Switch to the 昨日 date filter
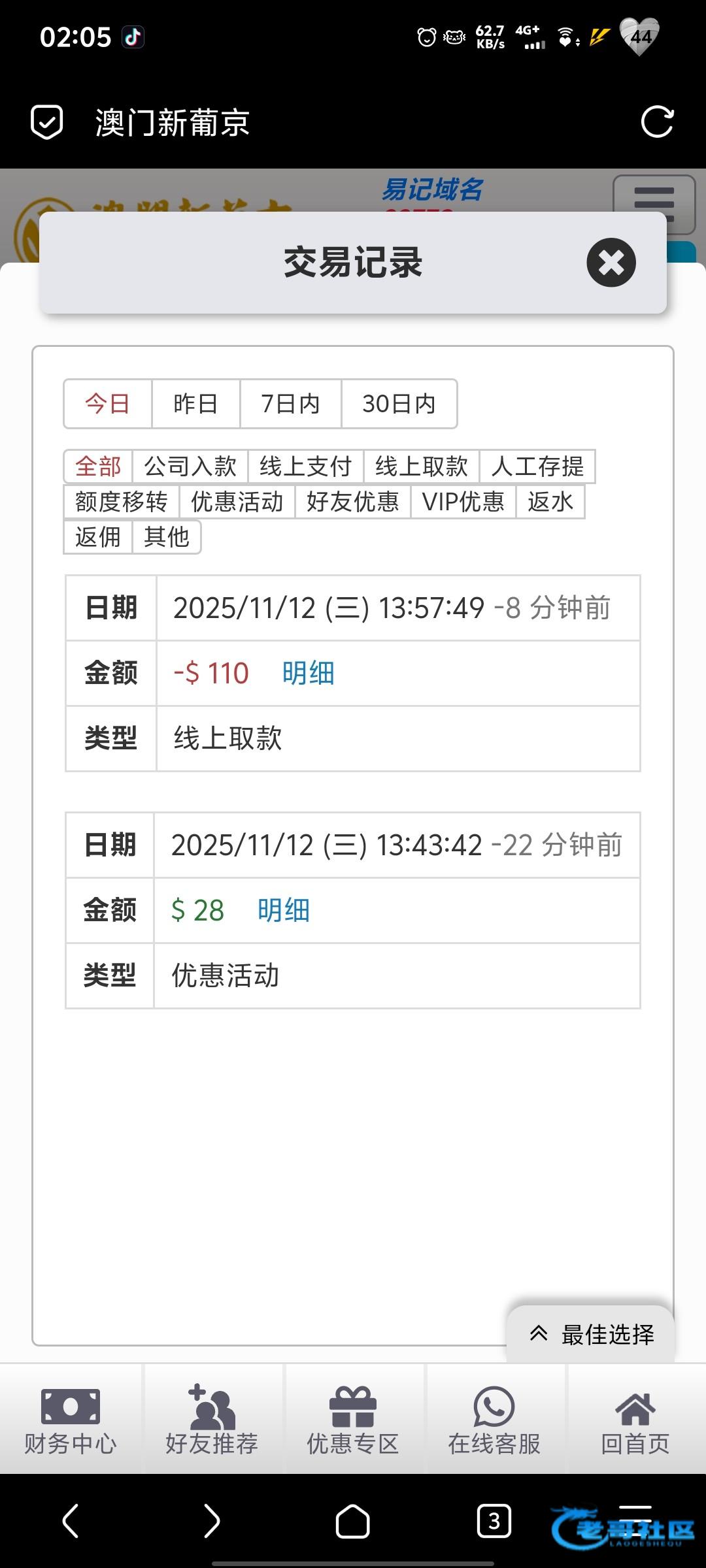Image resolution: width=706 pixels, height=1568 pixels. coord(195,404)
